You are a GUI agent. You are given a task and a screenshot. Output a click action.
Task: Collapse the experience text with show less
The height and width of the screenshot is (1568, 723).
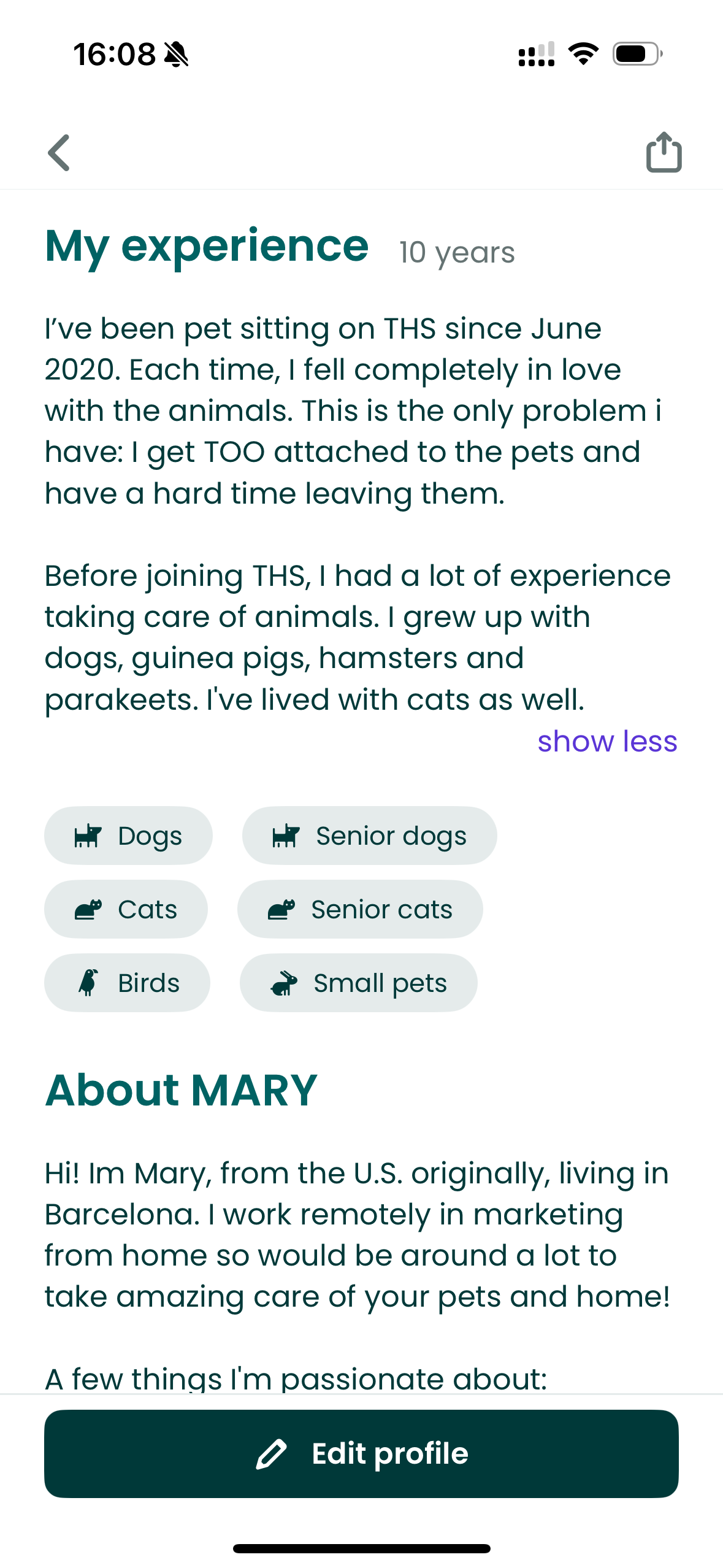coord(607,741)
